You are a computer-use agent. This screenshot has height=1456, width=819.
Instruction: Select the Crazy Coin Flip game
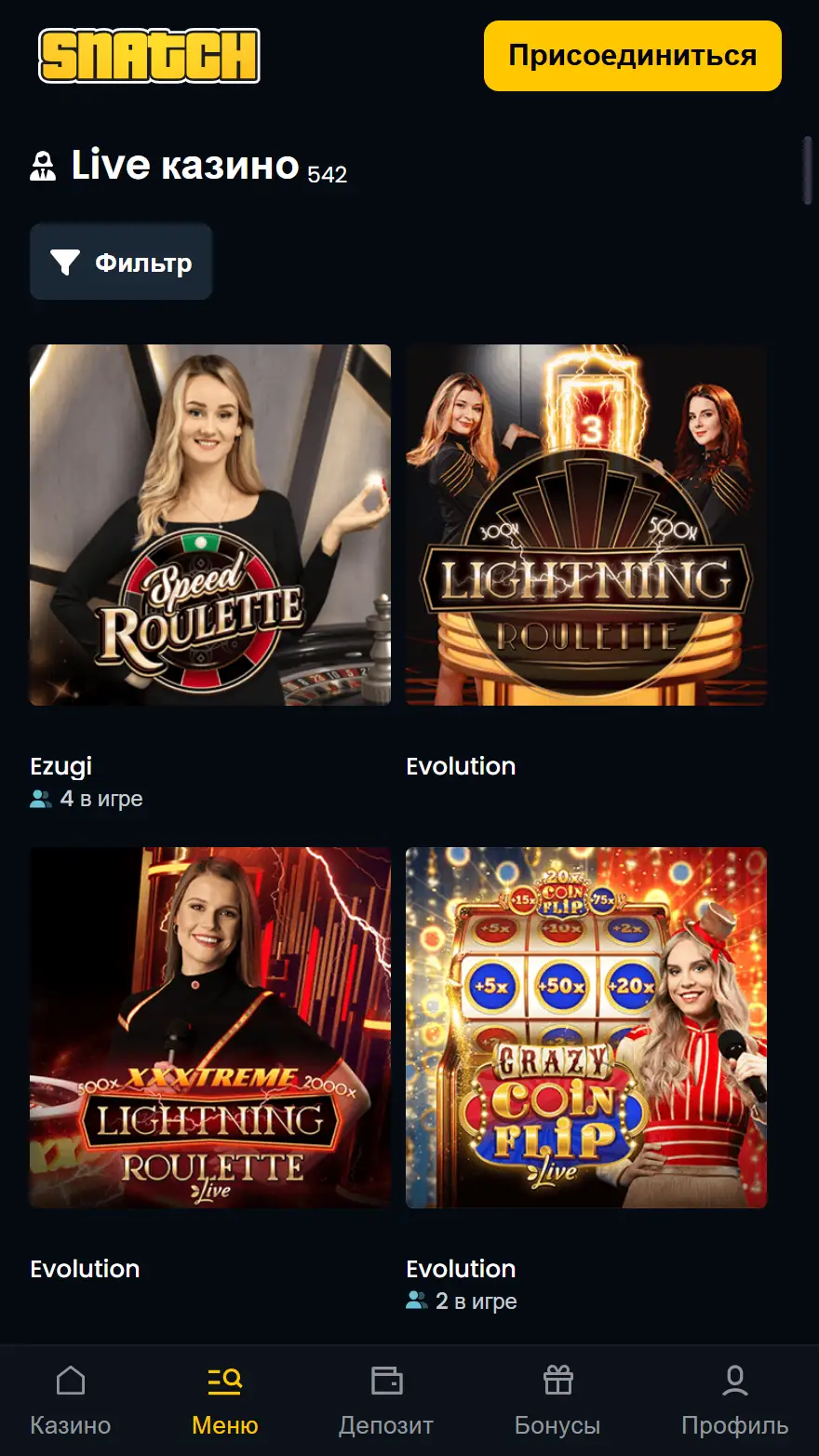(x=586, y=1028)
